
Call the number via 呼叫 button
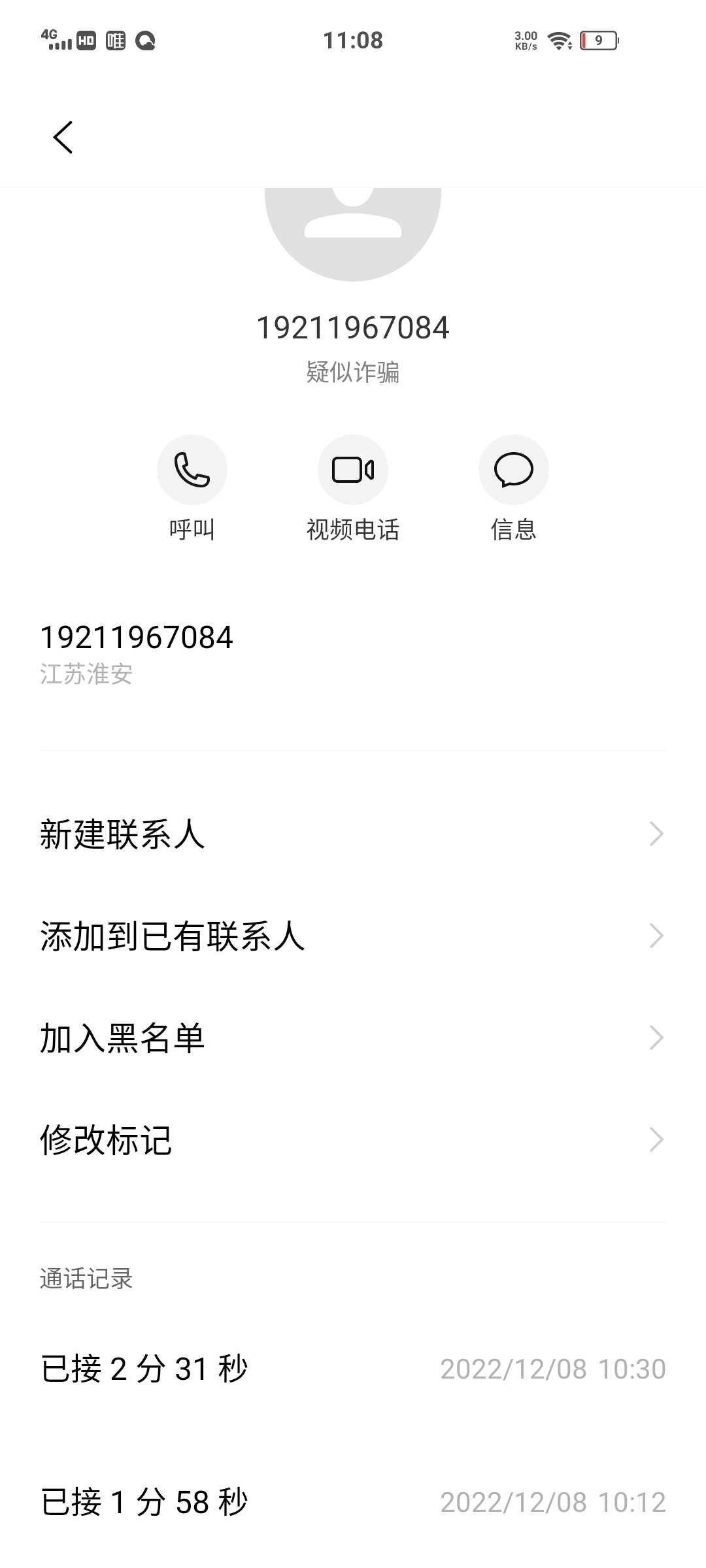tap(192, 470)
